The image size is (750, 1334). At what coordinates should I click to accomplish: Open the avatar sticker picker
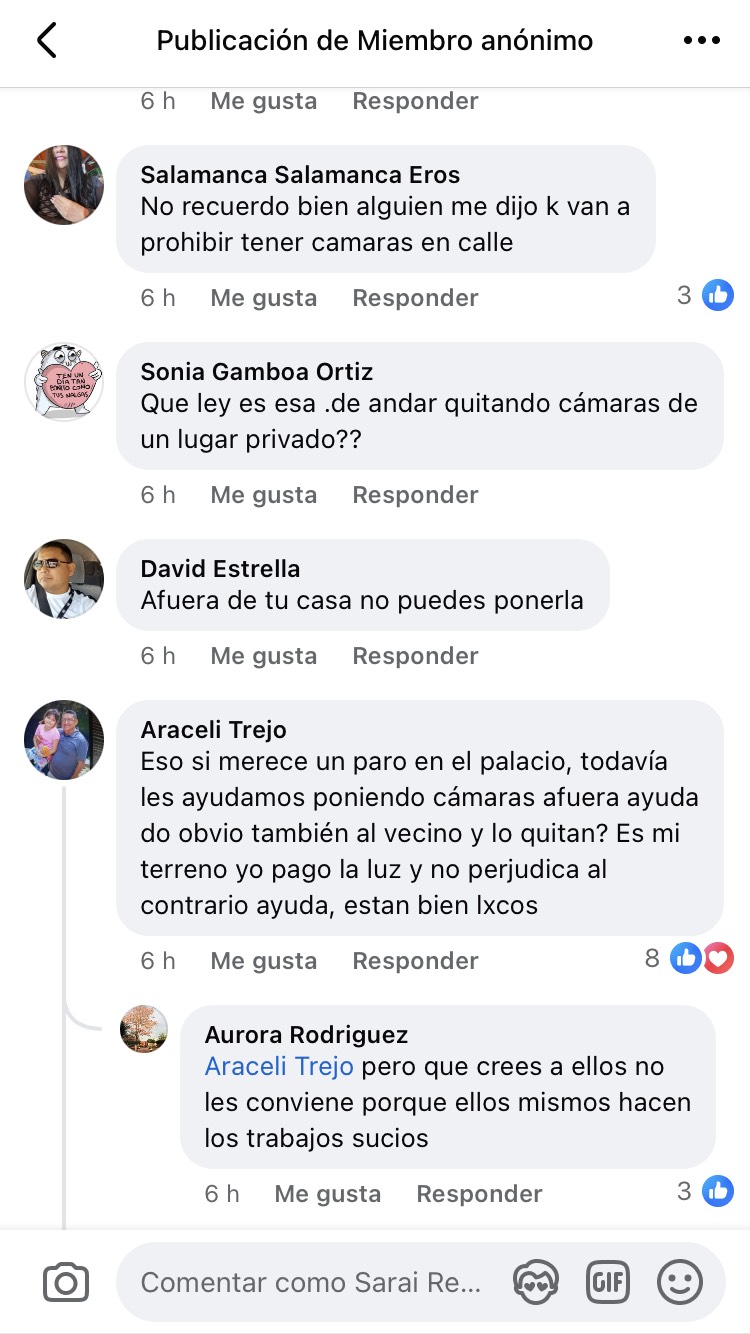(x=536, y=1282)
